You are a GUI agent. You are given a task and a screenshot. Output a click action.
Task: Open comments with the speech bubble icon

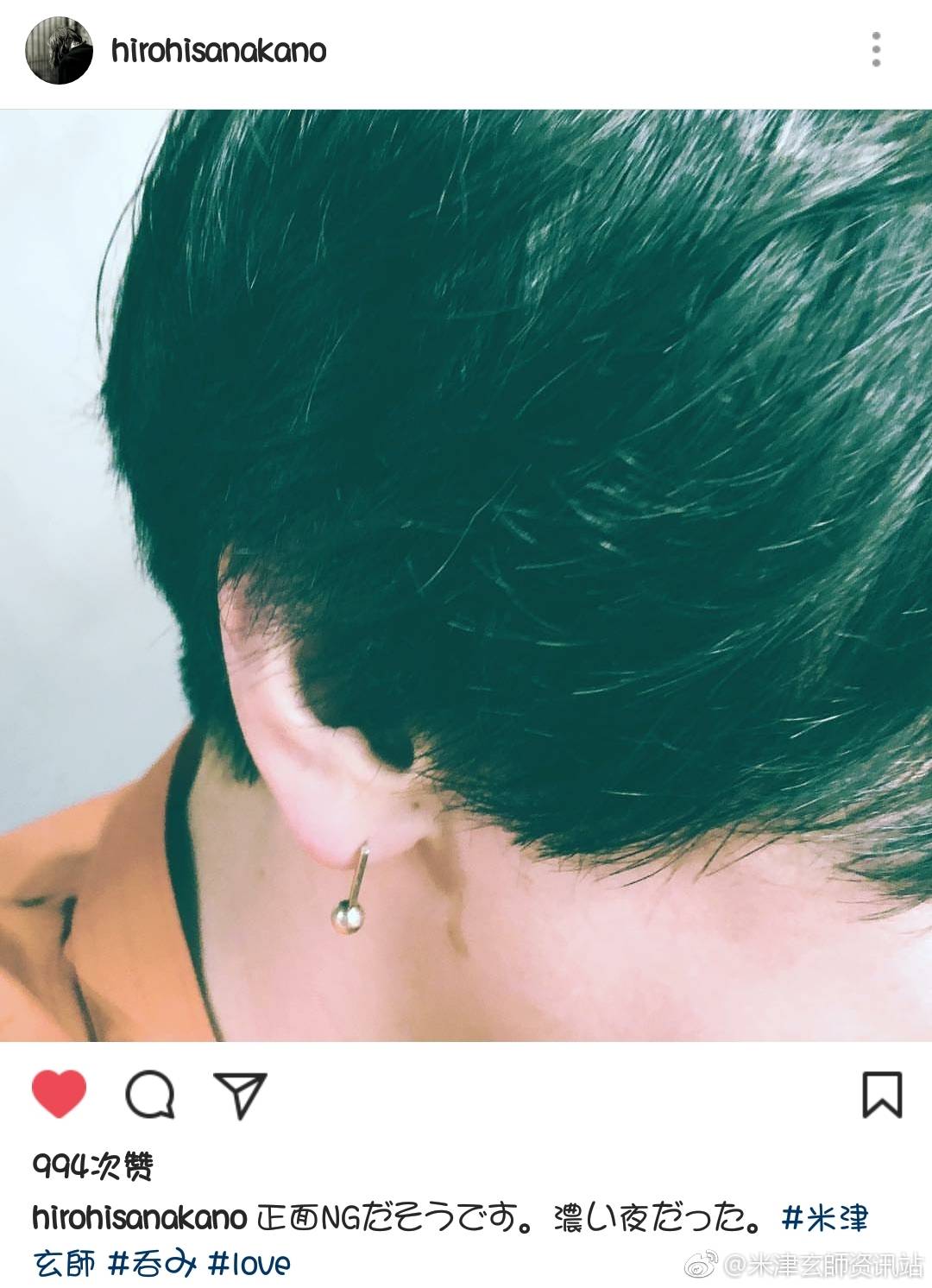coord(150,1095)
